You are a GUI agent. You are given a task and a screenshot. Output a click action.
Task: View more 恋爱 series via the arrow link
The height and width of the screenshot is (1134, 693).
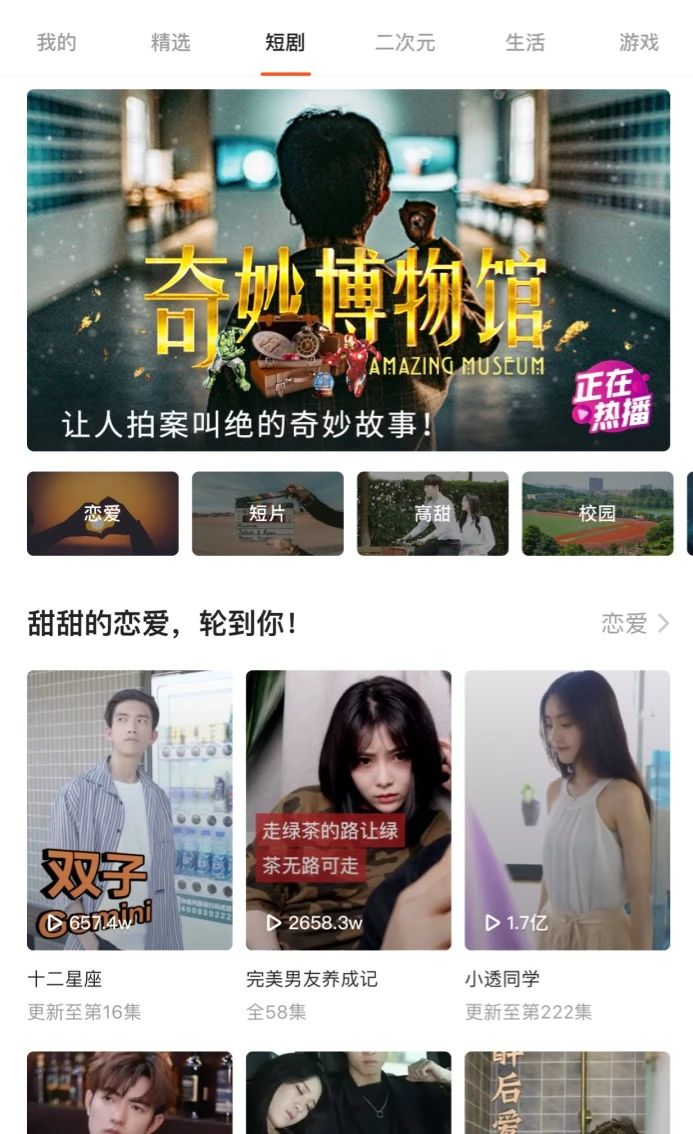635,624
